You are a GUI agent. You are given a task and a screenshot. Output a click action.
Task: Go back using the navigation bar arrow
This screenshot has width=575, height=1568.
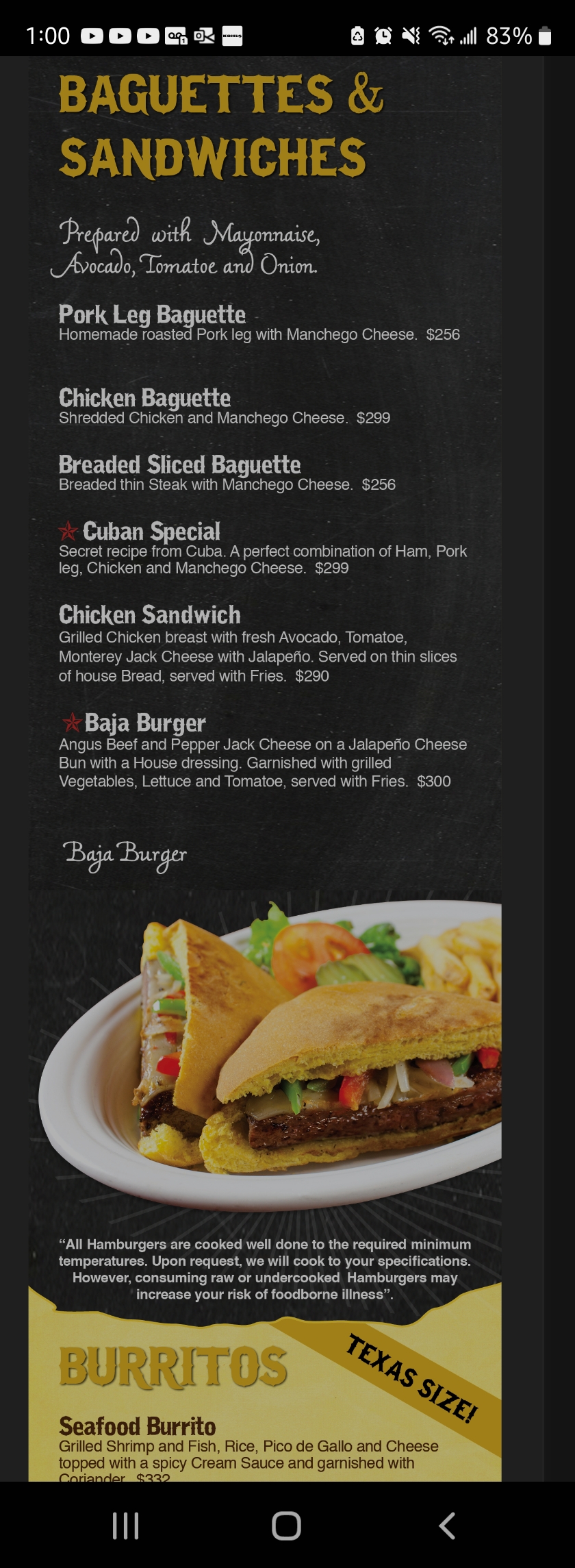point(447,1526)
